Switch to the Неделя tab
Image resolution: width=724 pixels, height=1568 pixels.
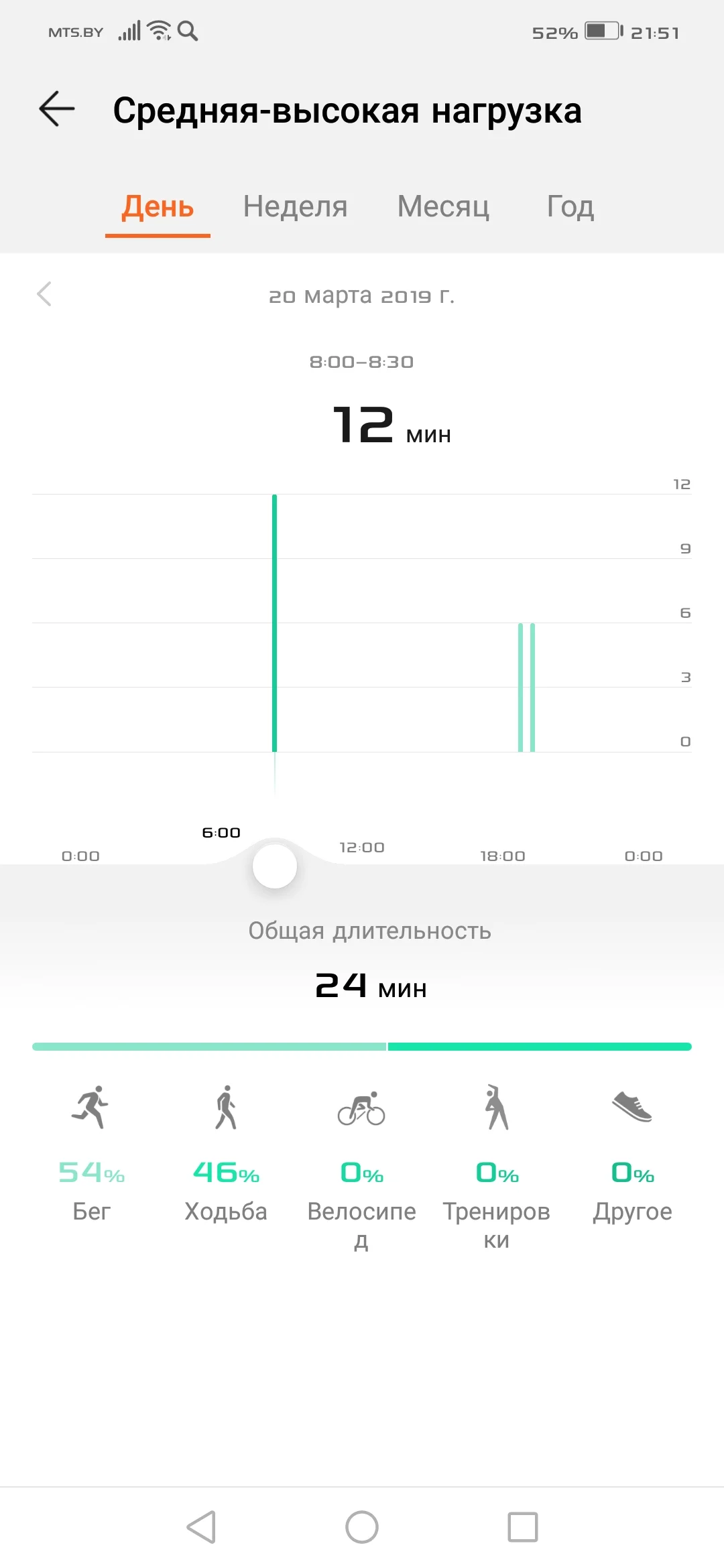click(x=295, y=207)
